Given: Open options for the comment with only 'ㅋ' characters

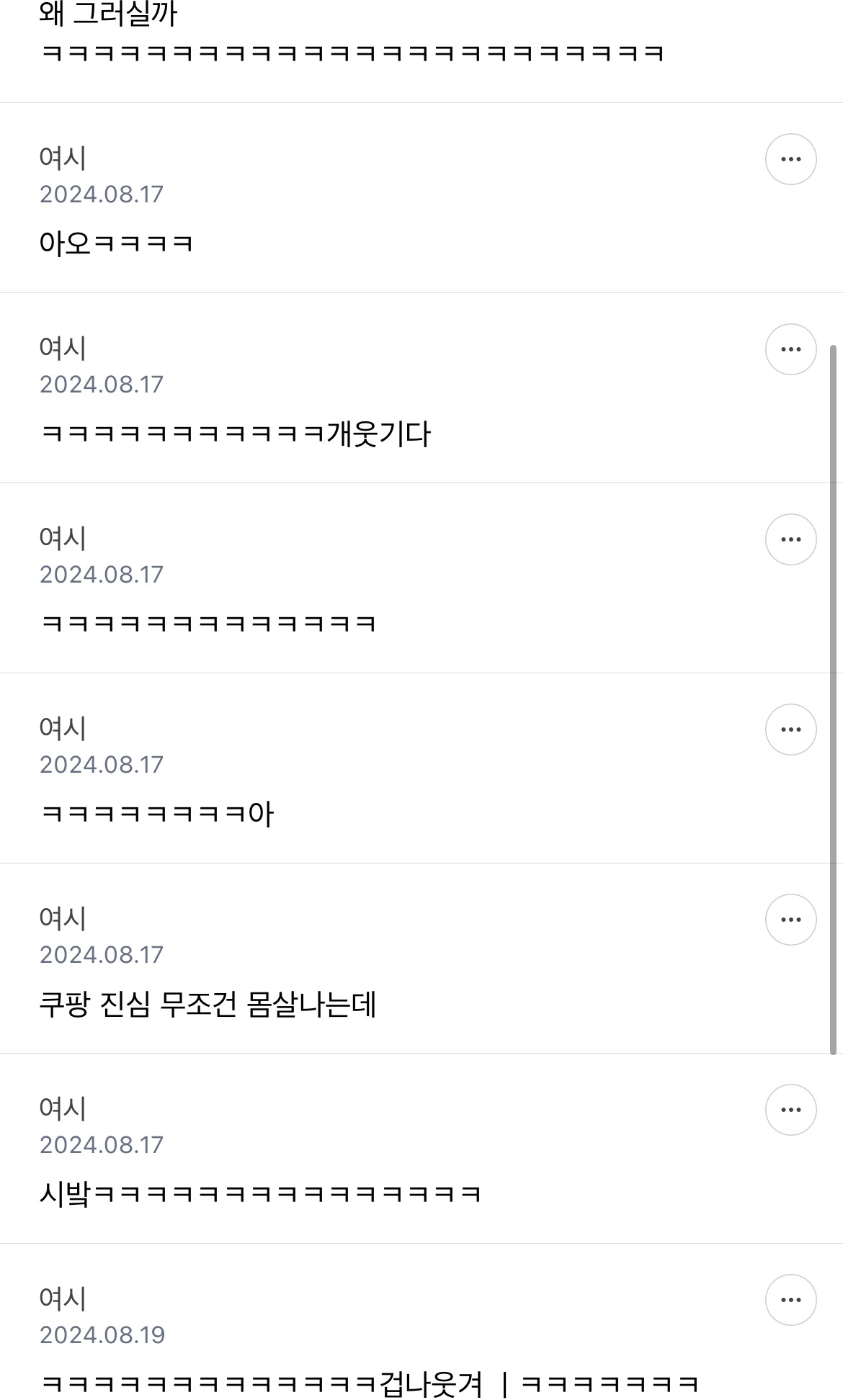Looking at the screenshot, I should [790, 537].
